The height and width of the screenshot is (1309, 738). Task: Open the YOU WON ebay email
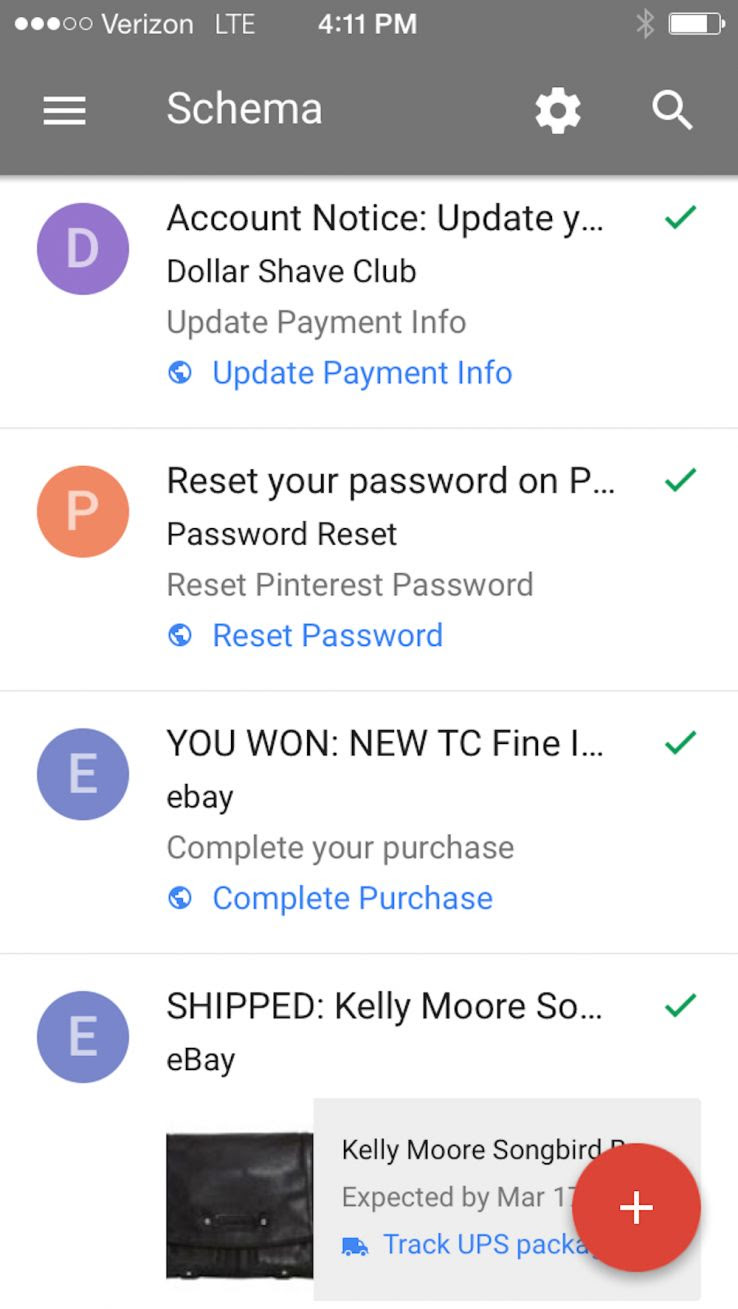tap(385, 744)
